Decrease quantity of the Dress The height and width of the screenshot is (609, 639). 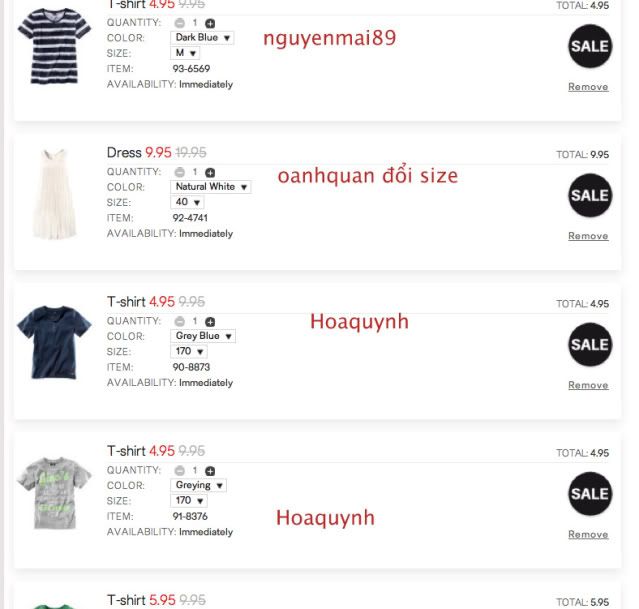coord(180,172)
